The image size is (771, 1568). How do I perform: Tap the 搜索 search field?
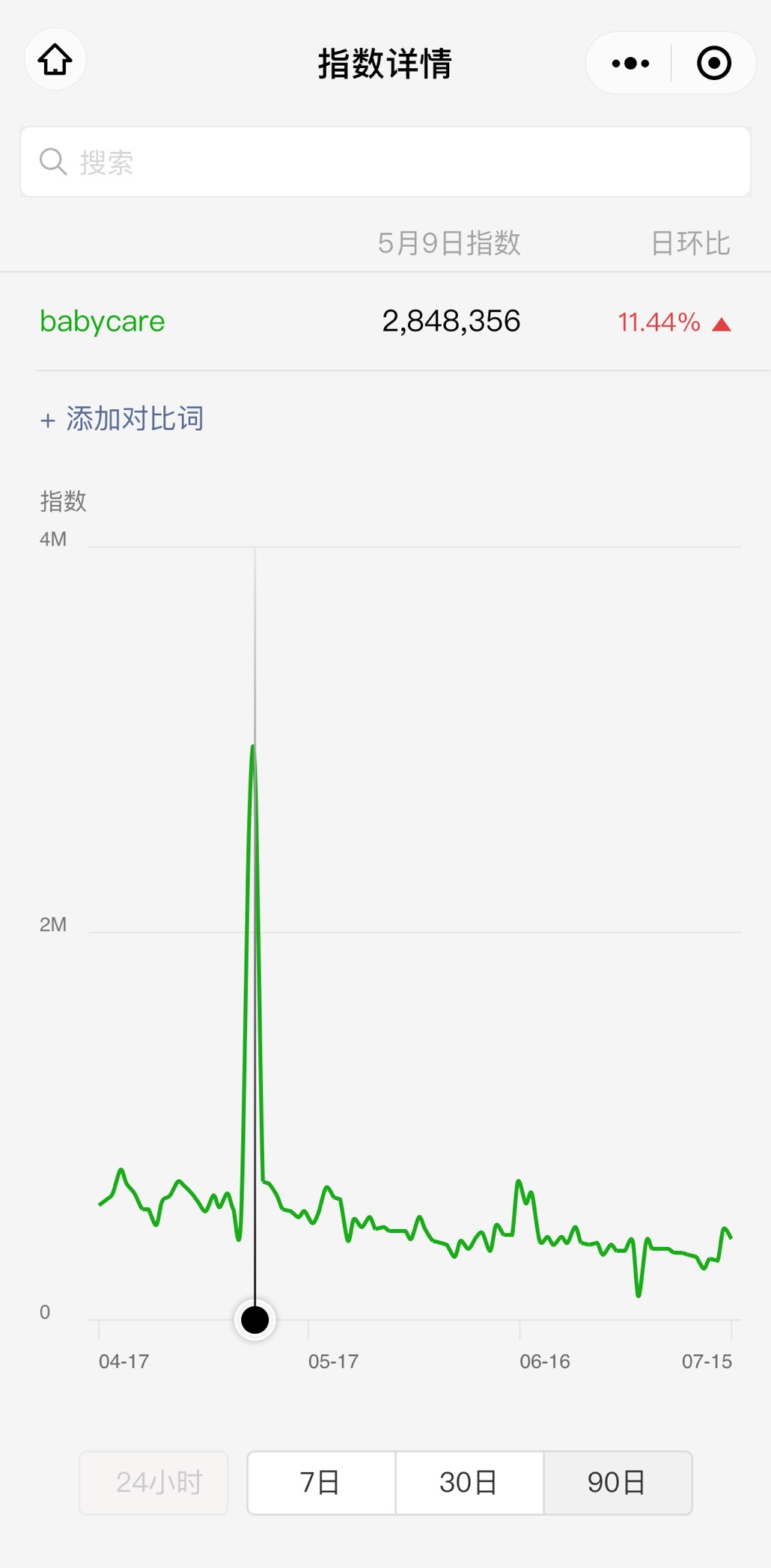[385, 162]
